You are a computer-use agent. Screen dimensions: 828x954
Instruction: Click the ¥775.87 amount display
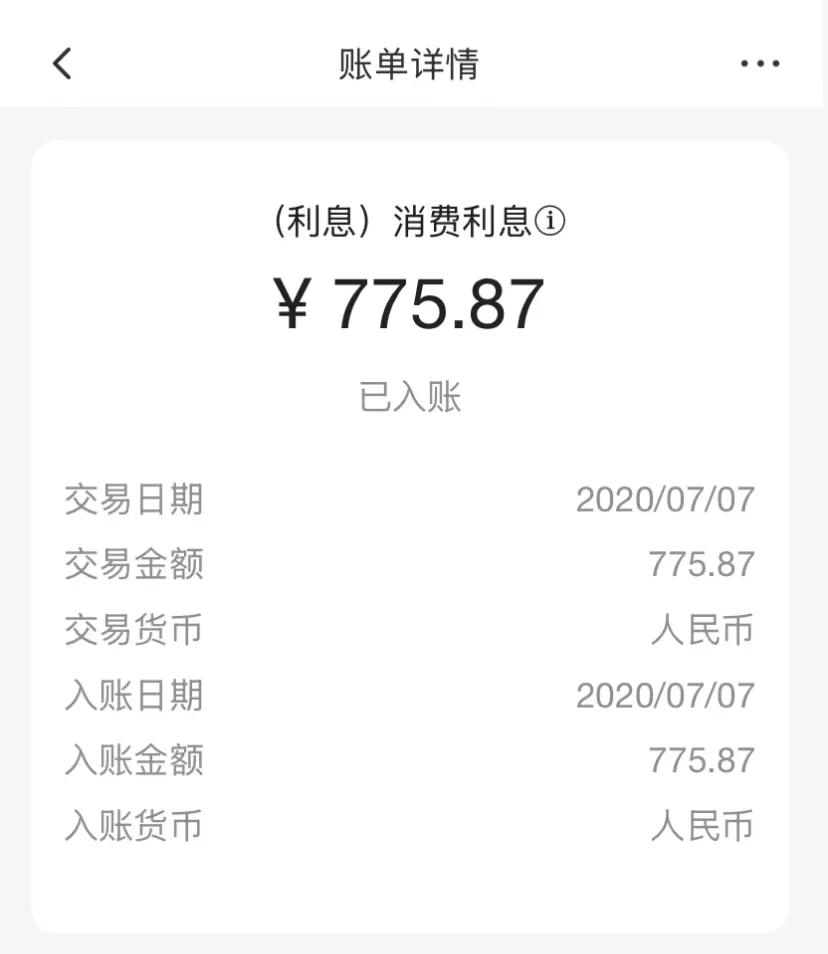(413, 300)
